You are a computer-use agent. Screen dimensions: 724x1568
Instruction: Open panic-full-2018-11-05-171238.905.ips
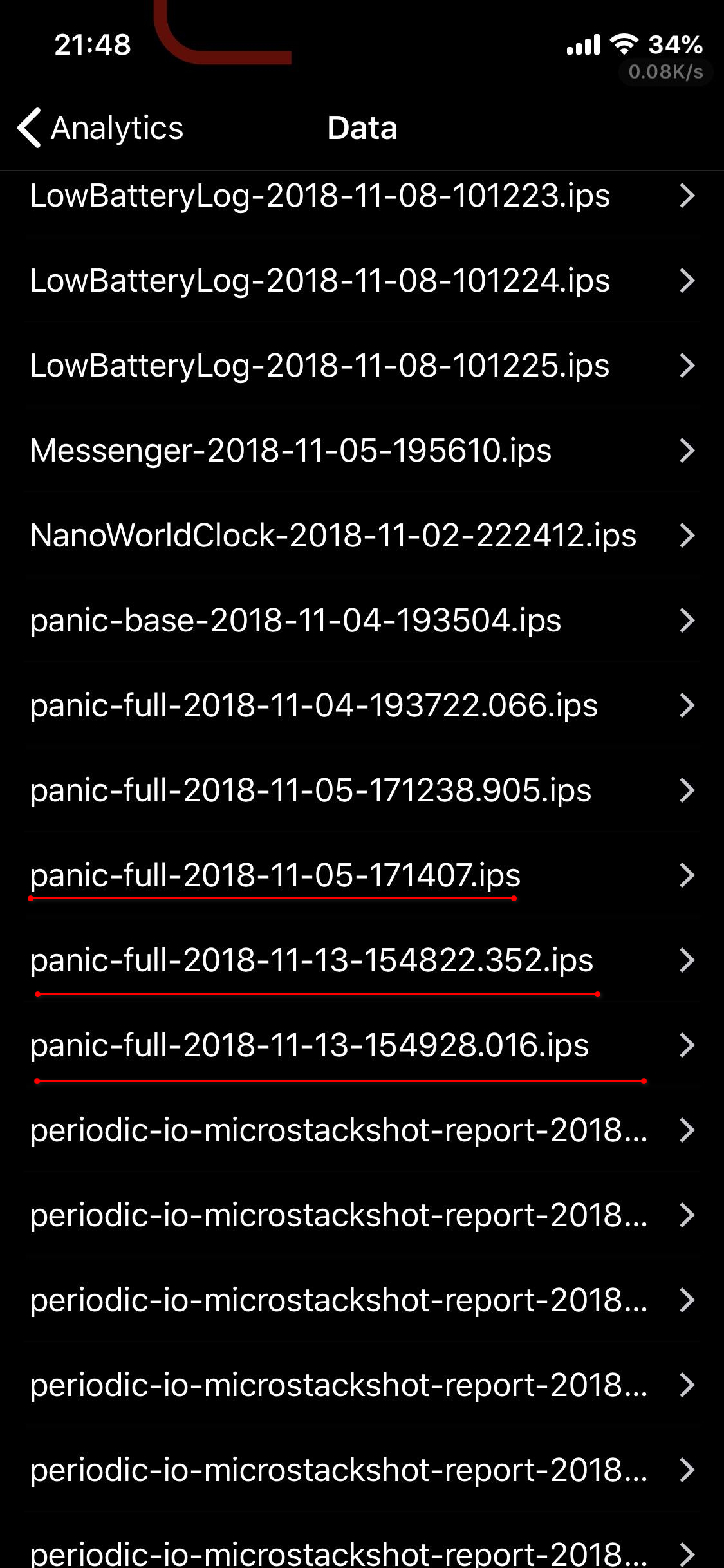310,790
